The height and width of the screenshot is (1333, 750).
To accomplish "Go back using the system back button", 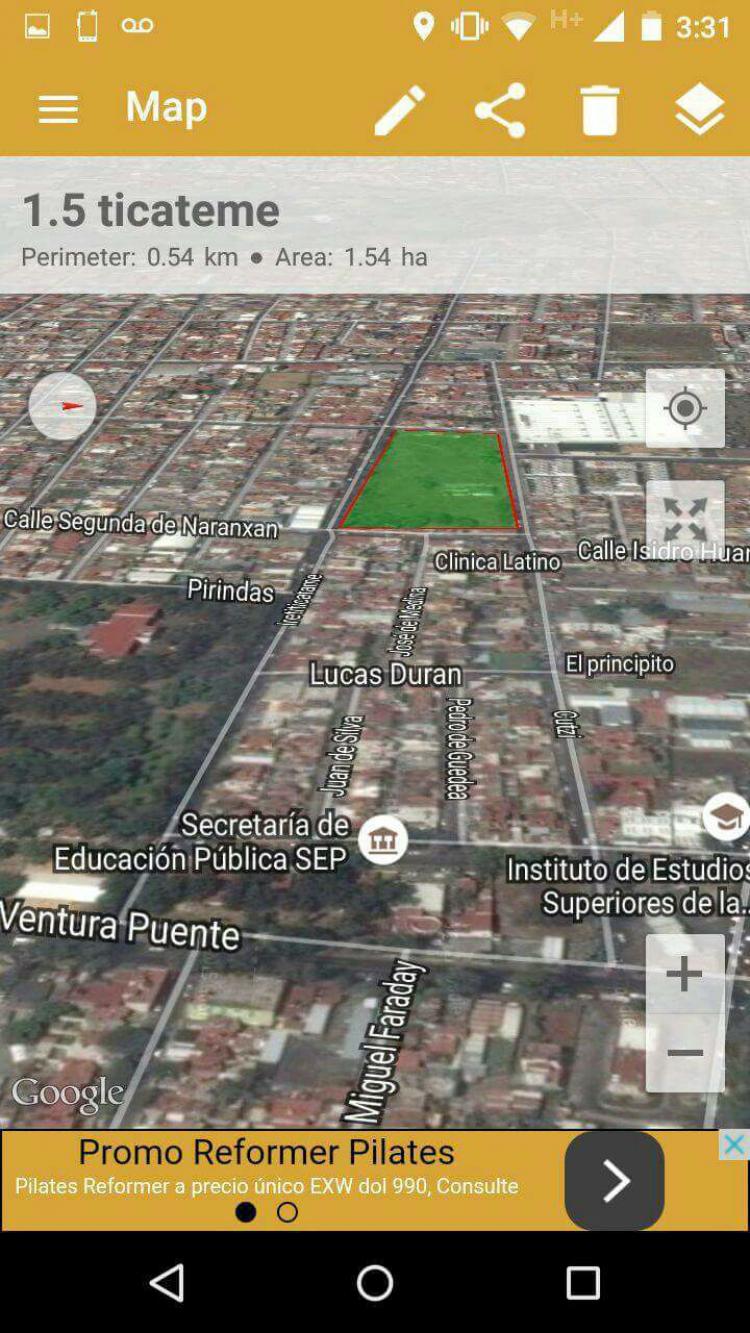I will tap(167, 1282).
